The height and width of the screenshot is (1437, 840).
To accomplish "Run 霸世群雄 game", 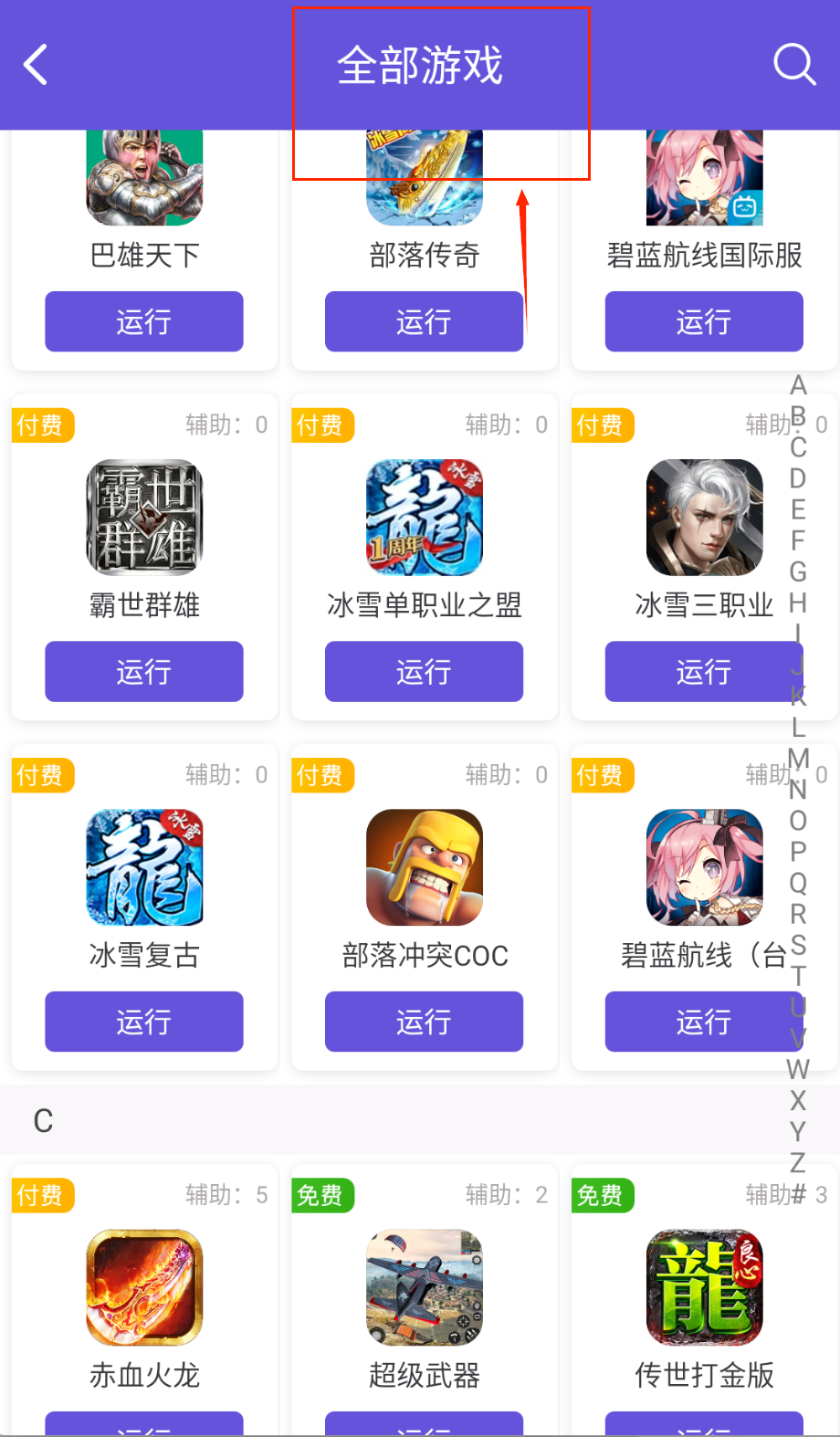I will [x=144, y=672].
